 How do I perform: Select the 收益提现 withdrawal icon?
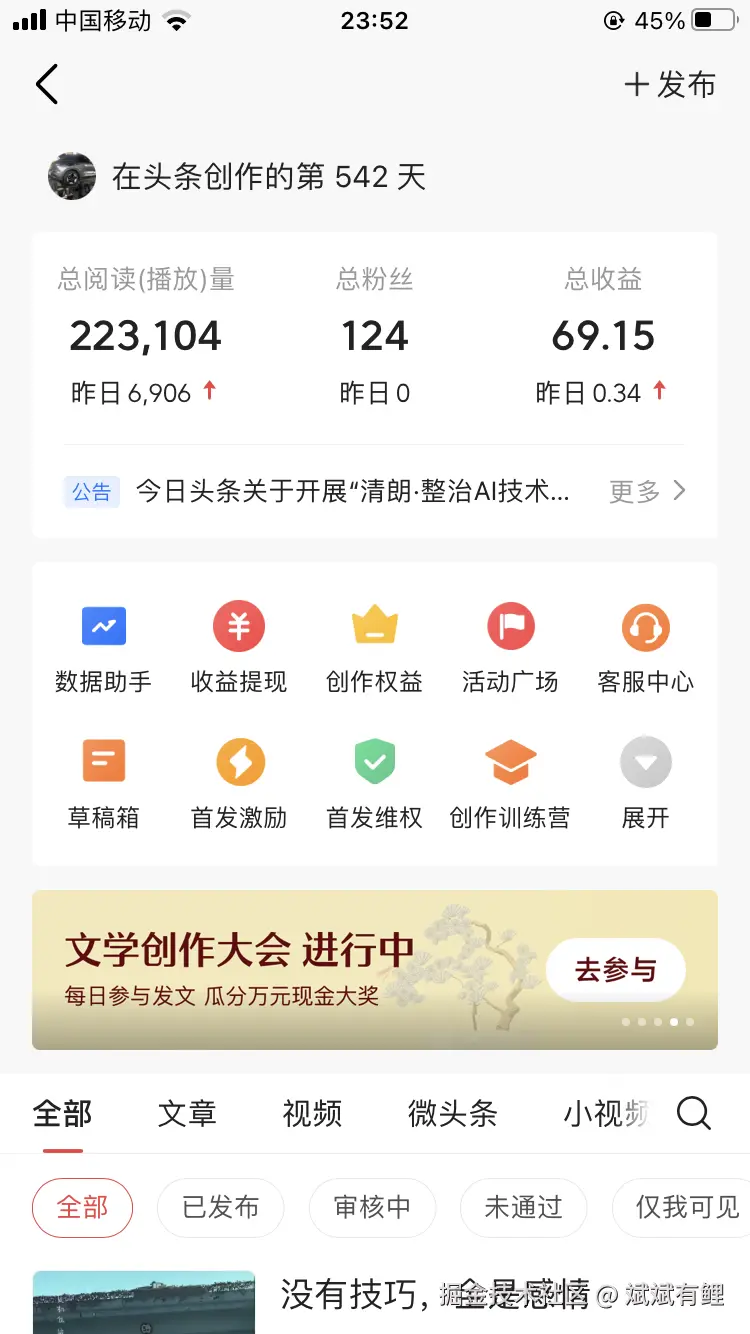[x=238, y=646]
